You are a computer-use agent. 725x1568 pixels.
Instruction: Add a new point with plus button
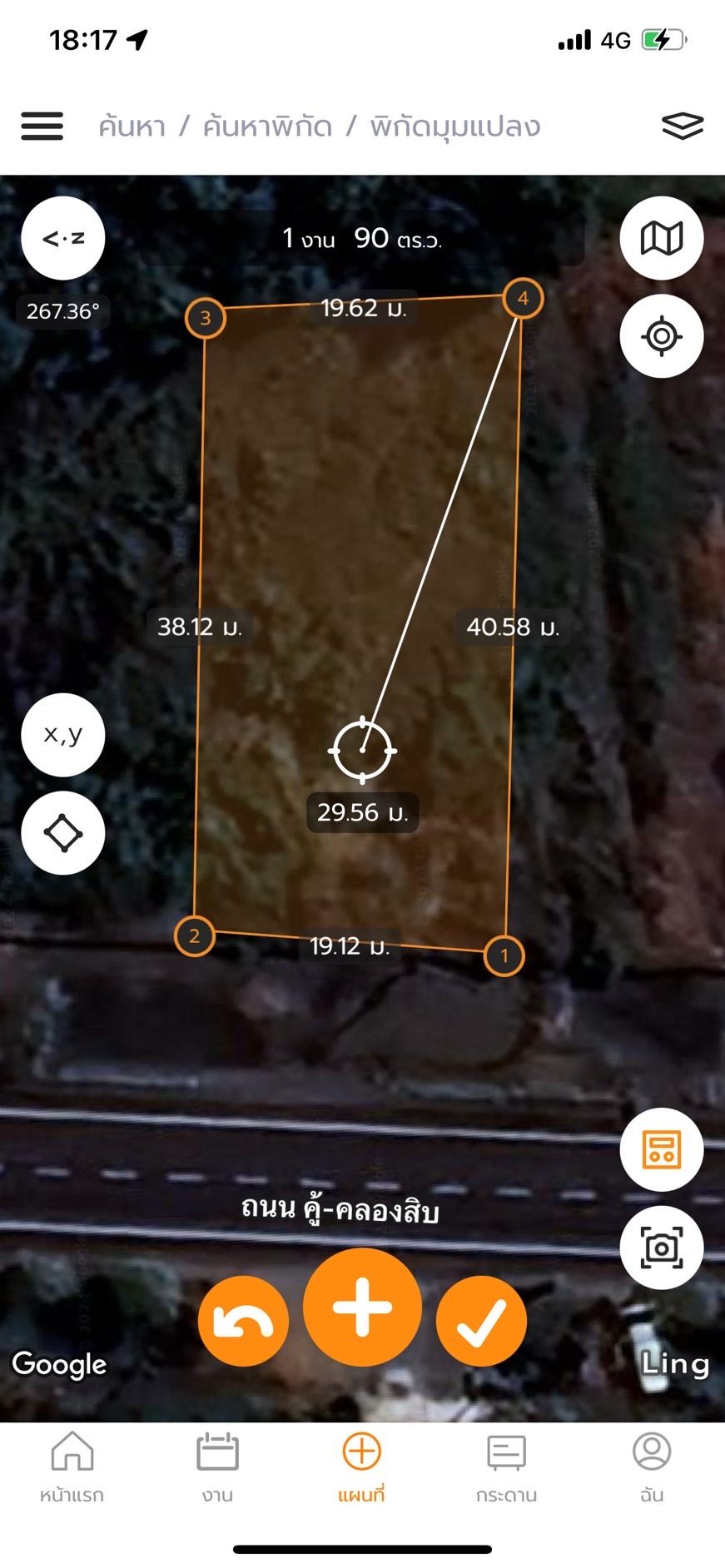tap(362, 1307)
